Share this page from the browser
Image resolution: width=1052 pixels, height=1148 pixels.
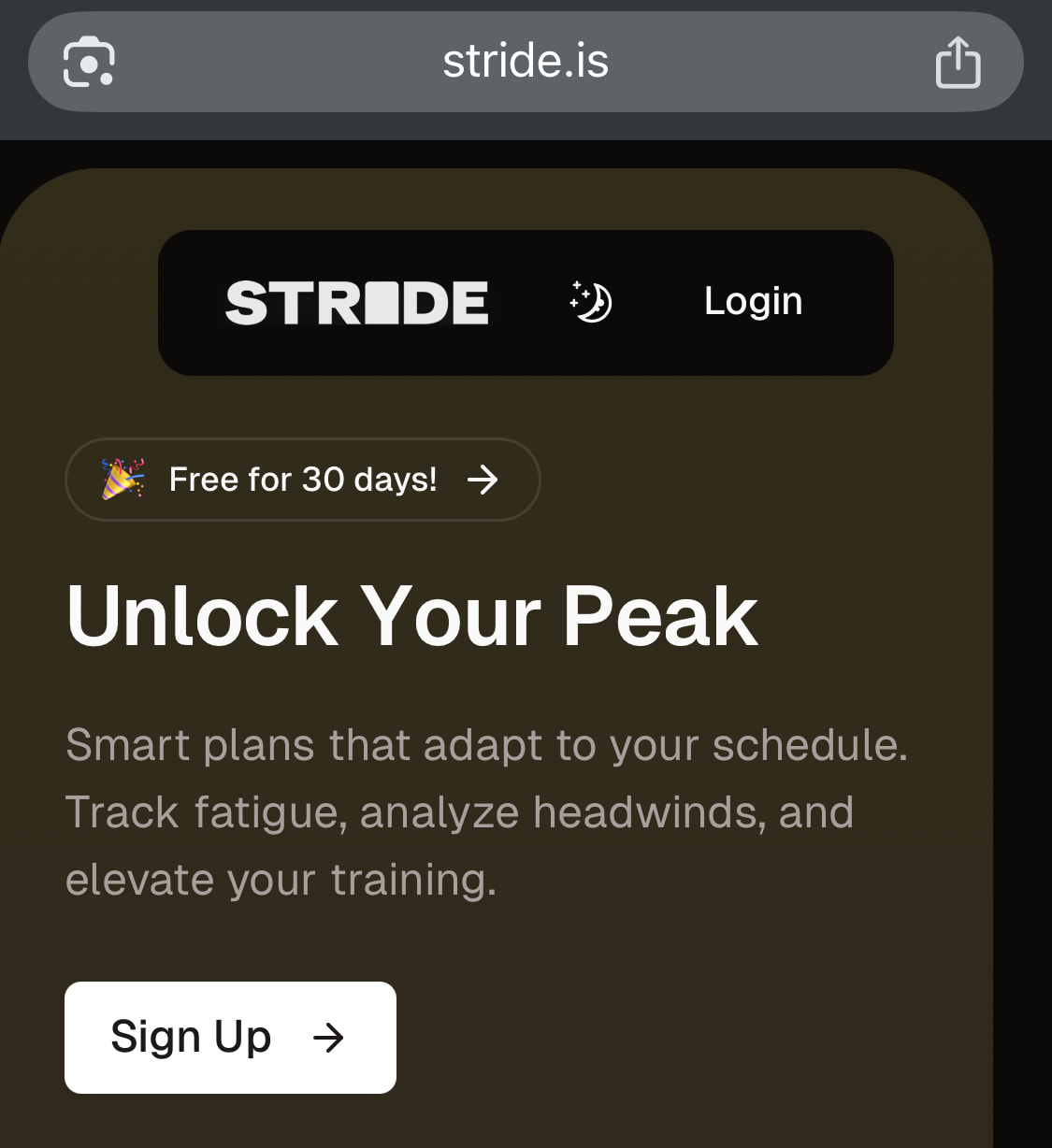pyautogui.click(x=958, y=63)
